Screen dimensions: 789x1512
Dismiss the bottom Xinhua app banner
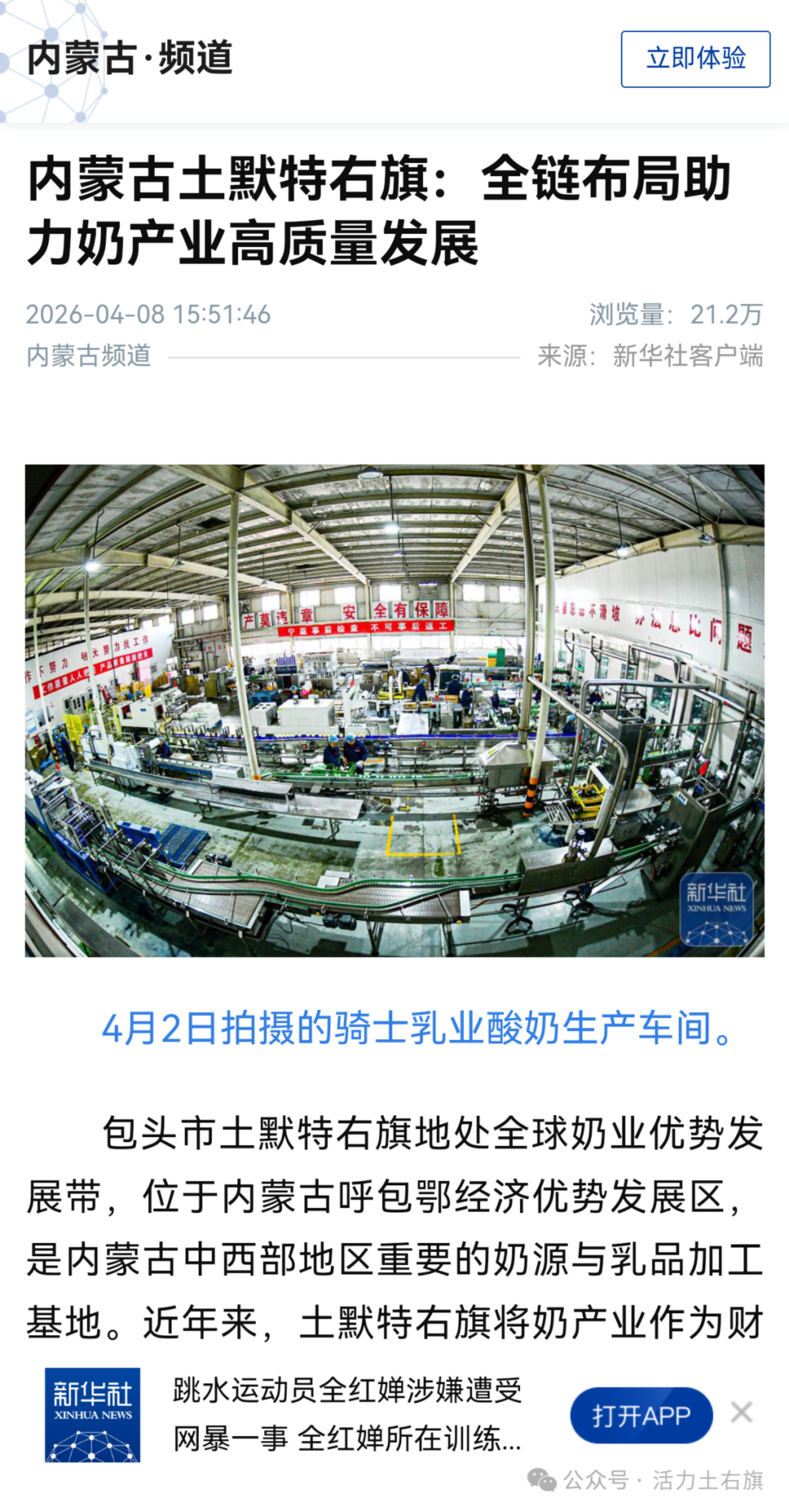point(741,1412)
